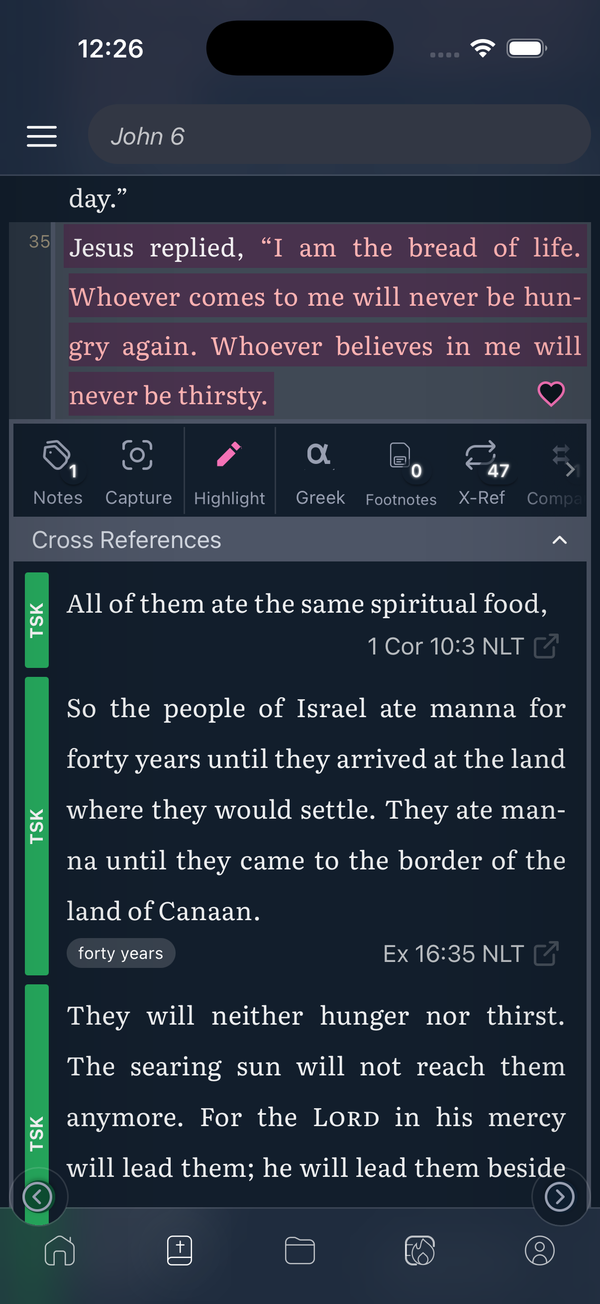Open 1 Cor 10:3 NLT reference link
Screen dimensions: 600x1304
(x=546, y=647)
